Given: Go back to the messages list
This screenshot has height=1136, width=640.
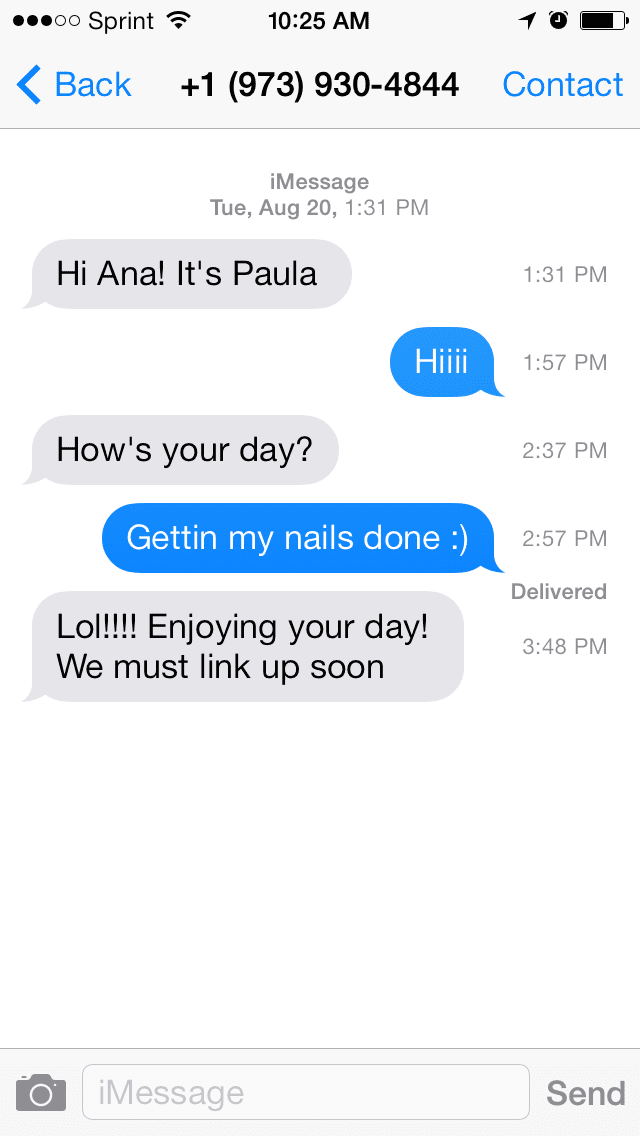Looking at the screenshot, I should [75, 86].
